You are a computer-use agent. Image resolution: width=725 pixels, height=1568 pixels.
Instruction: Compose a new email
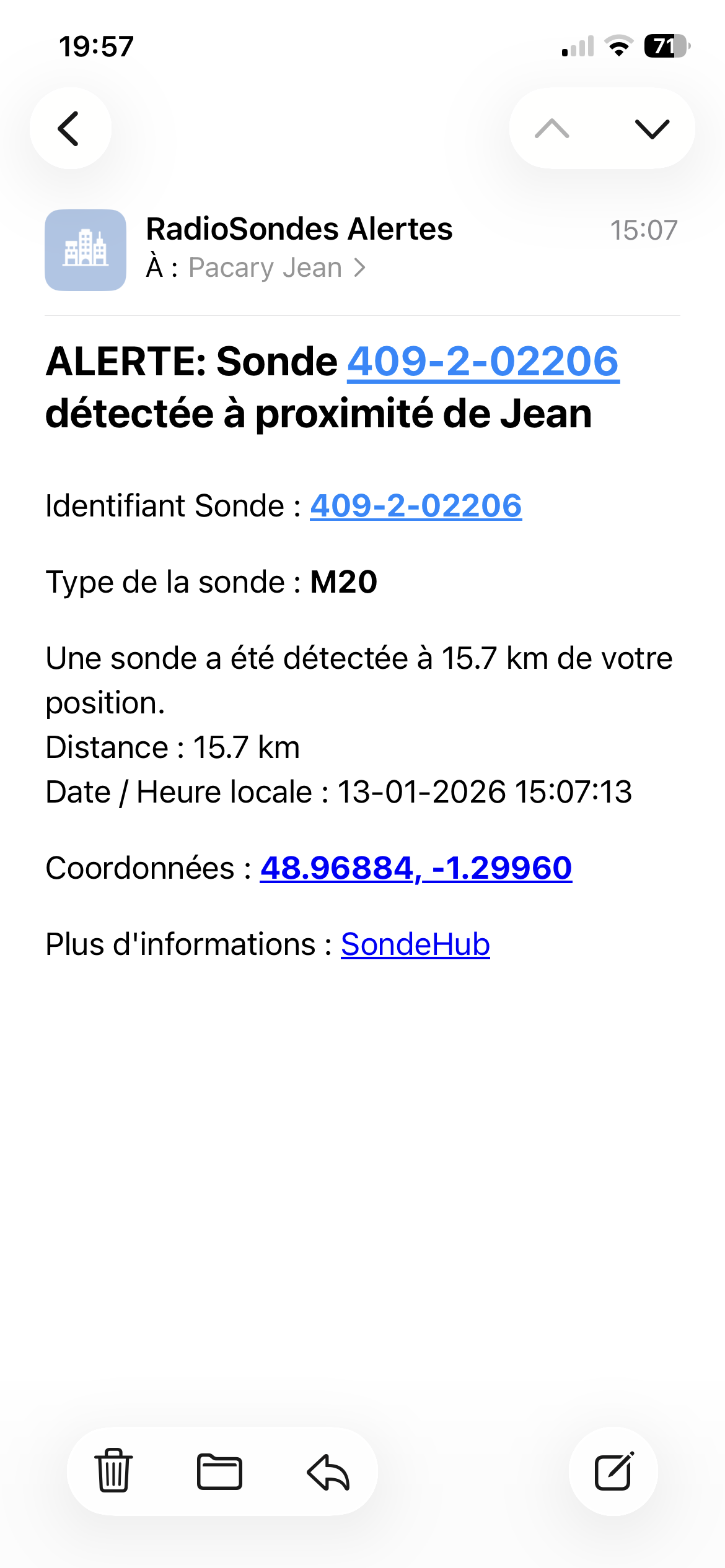point(613,1471)
